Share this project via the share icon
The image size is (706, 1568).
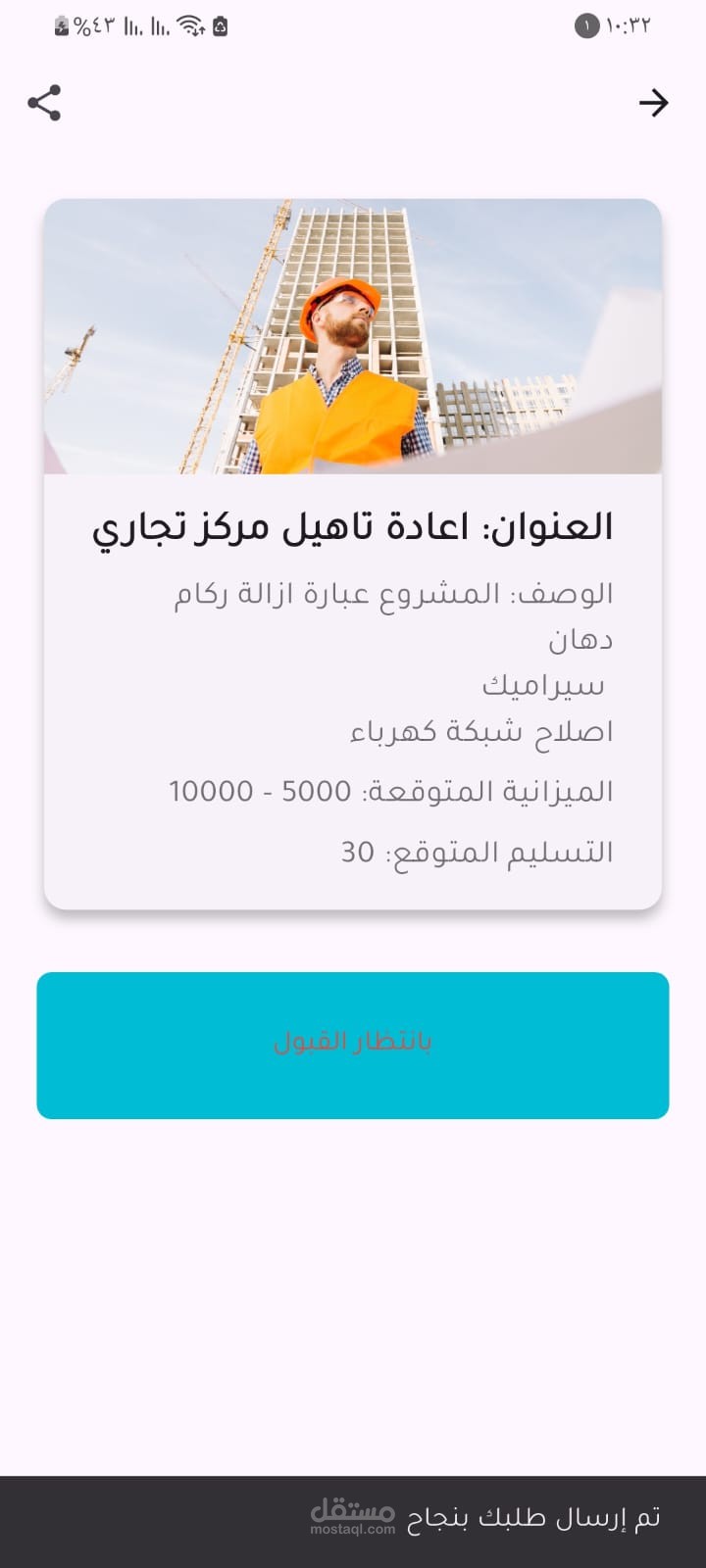tap(44, 103)
